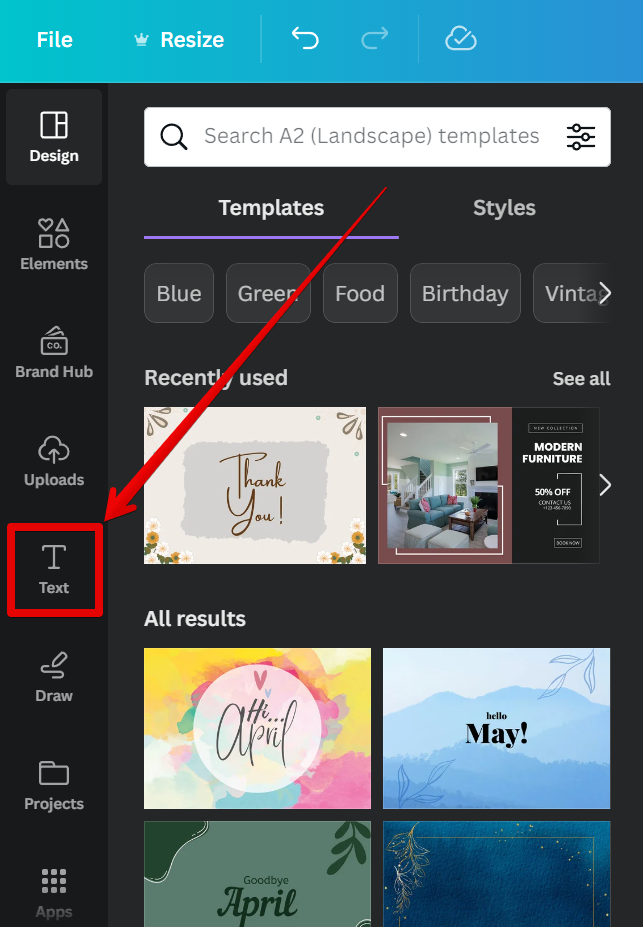Screen dimensions: 643x927
Task: Open the Text panel
Action: tap(54, 569)
